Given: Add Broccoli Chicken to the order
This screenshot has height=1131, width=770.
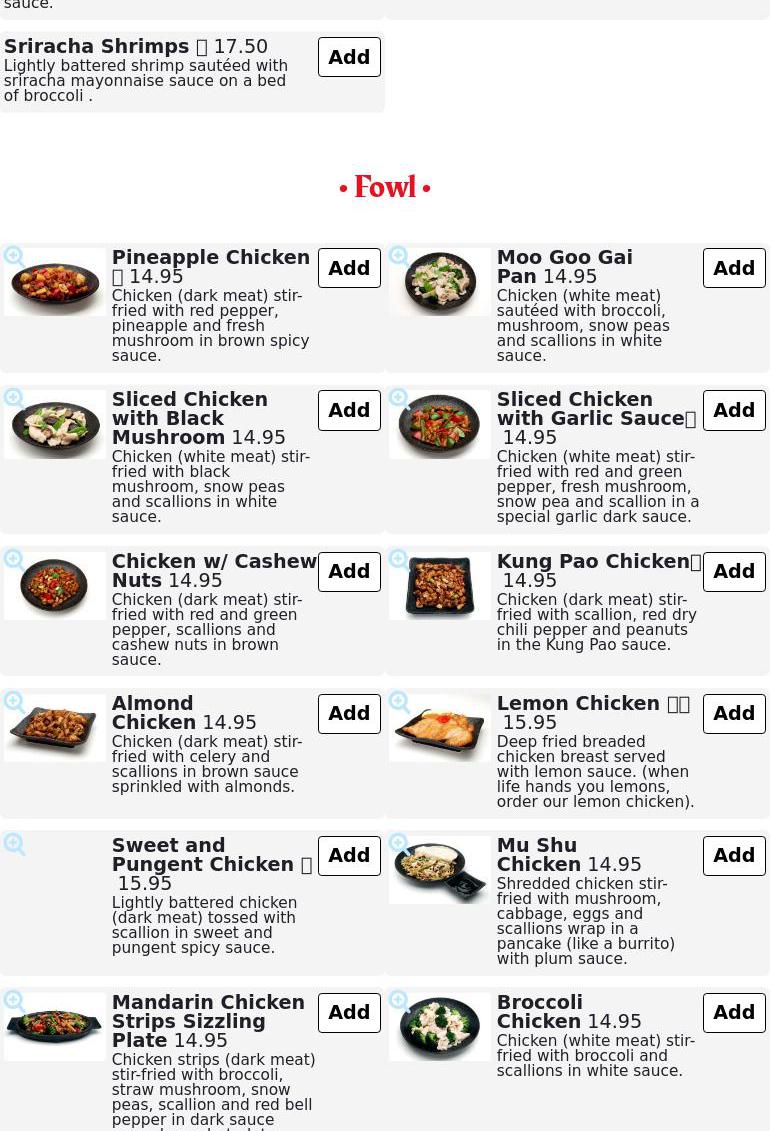Looking at the screenshot, I should 733,1013.
